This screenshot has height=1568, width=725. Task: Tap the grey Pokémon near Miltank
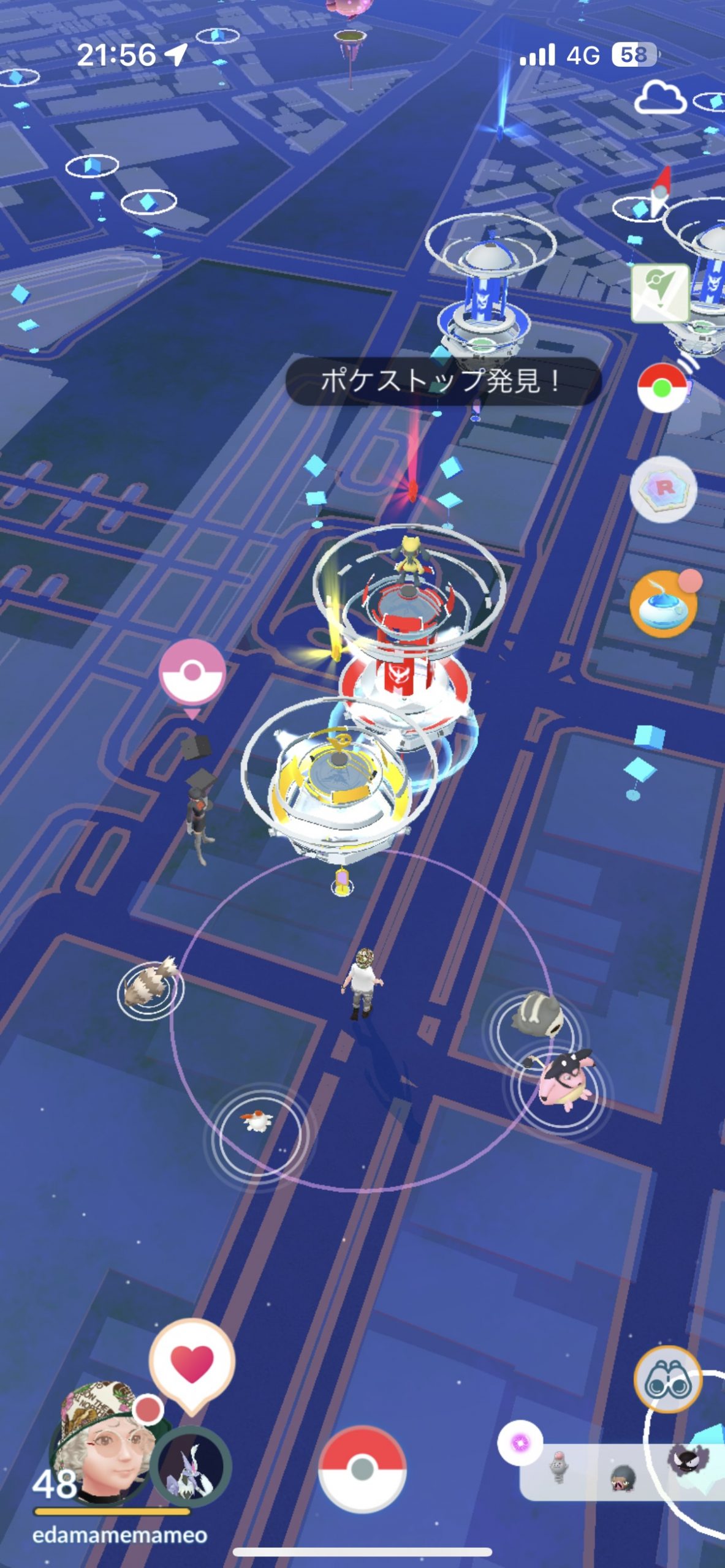click(x=538, y=1014)
